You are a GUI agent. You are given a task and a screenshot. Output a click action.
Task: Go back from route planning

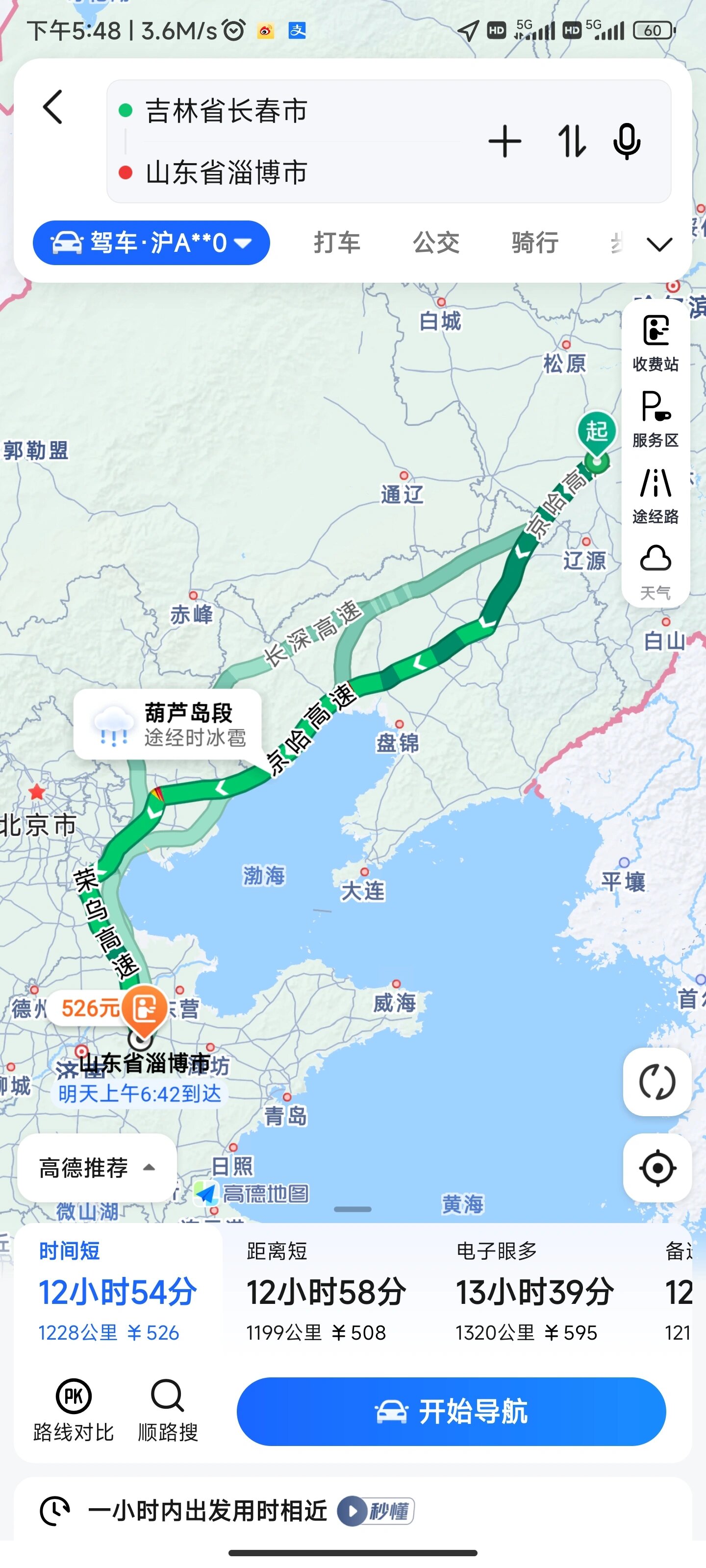pyautogui.click(x=53, y=108)
